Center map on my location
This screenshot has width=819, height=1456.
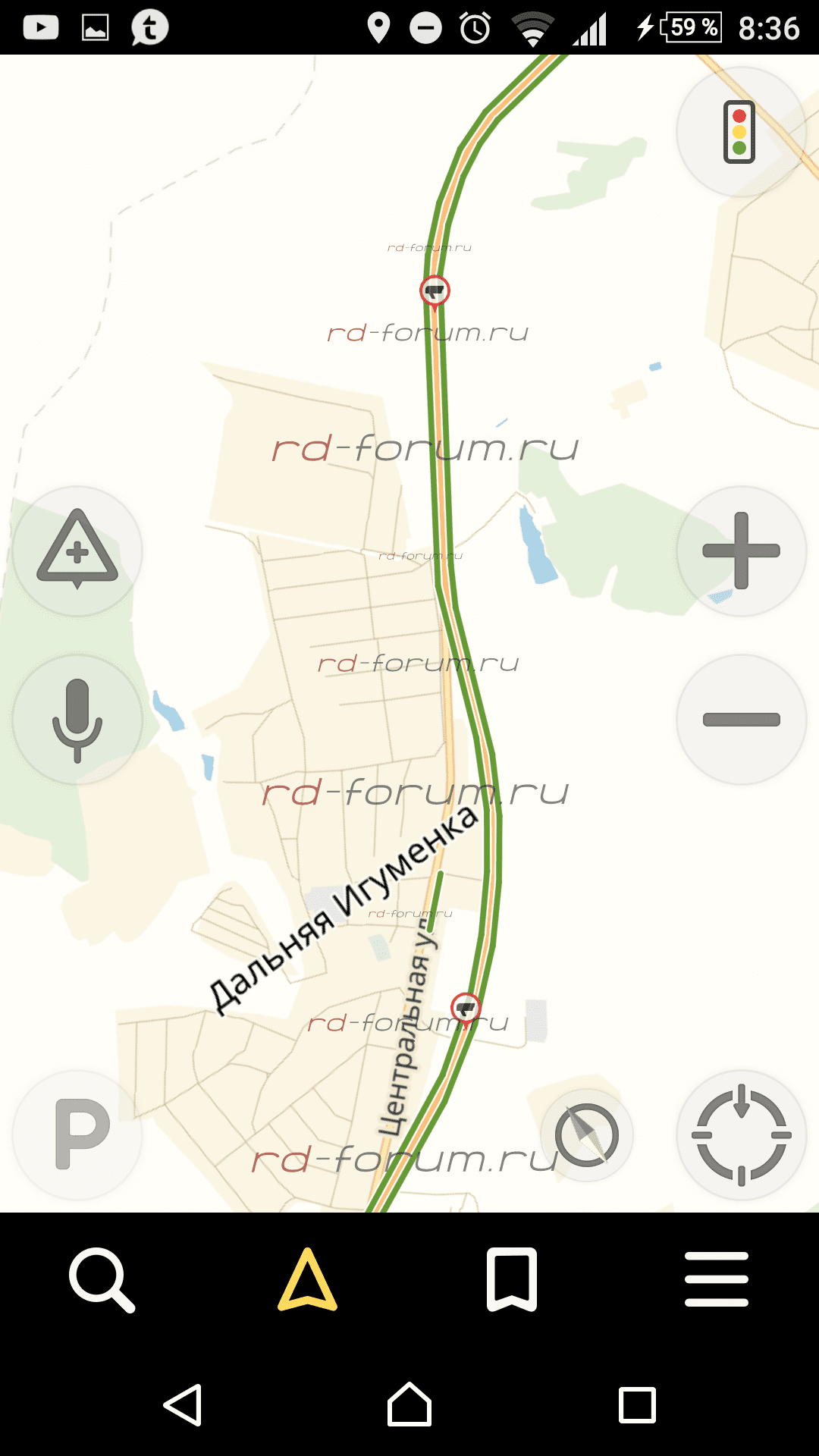(741, 1135)
